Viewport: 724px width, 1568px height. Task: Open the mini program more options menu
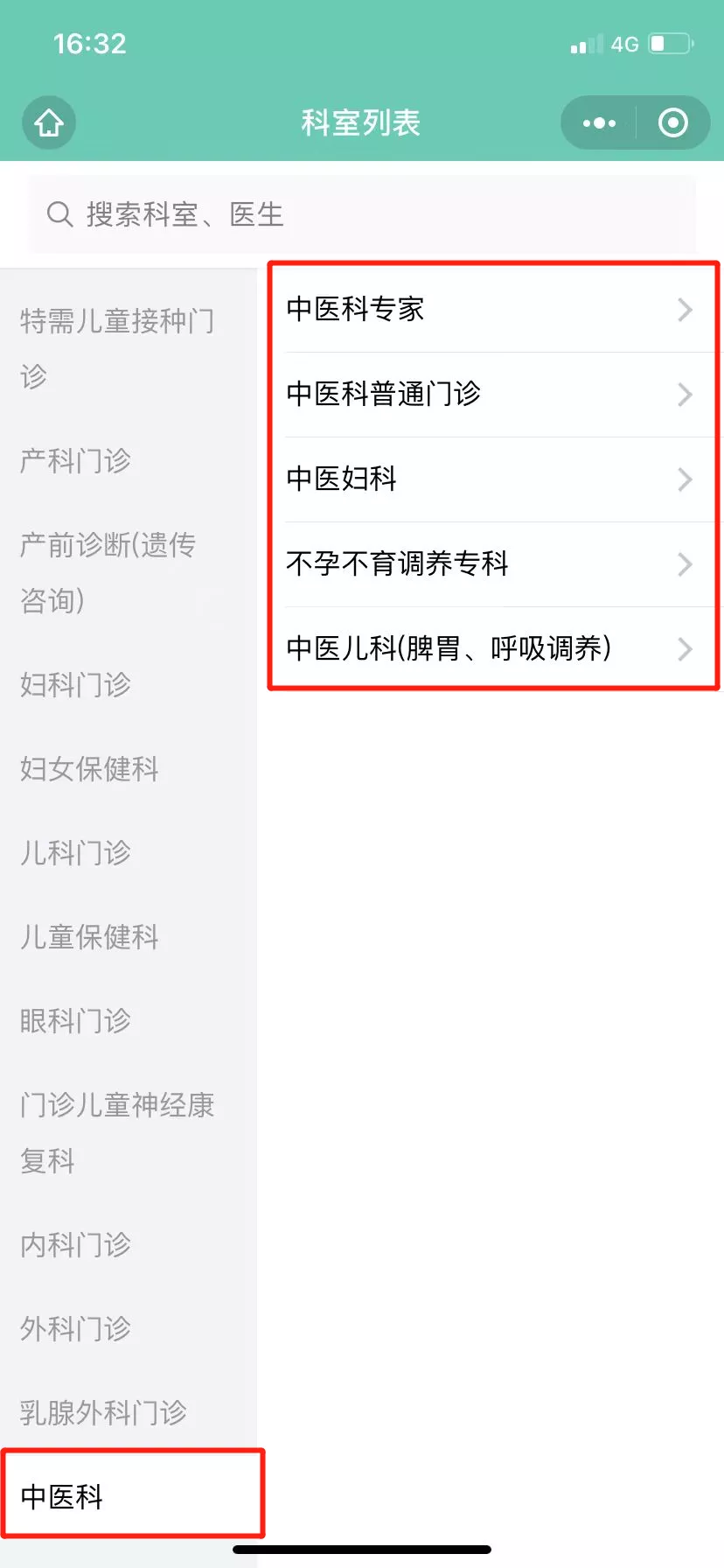599,123
